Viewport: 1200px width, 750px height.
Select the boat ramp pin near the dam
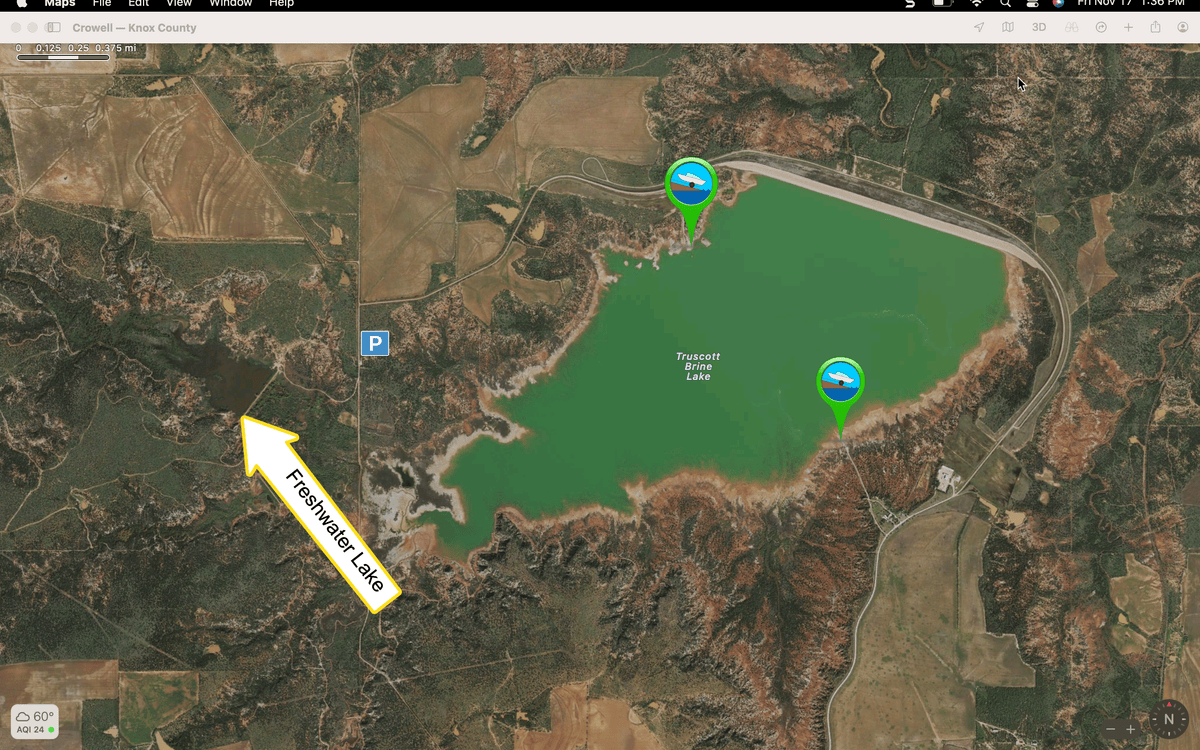click(x=691, y=184)
